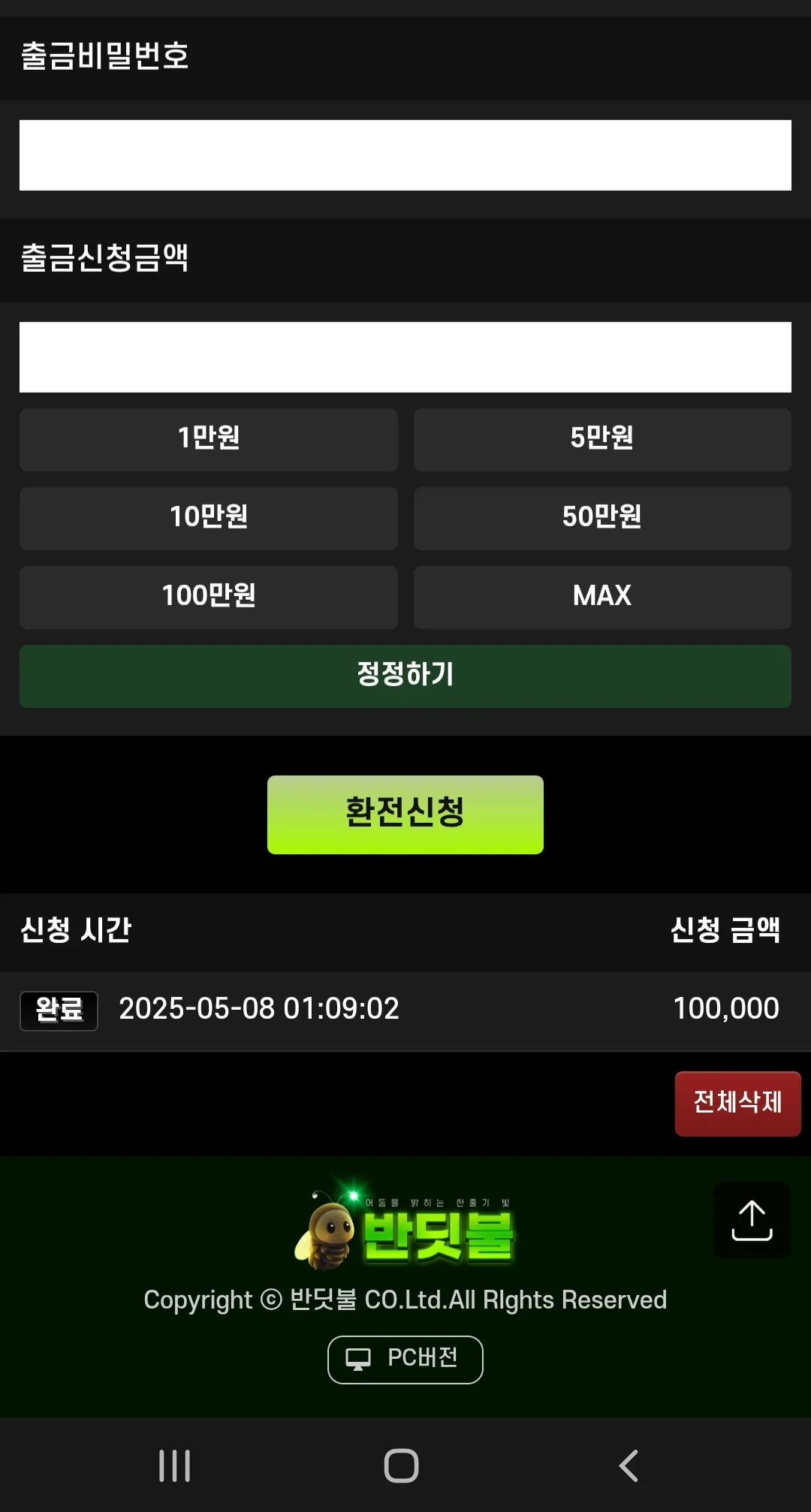Image resolution: width=811 pixels, height=1512 pixels.
Task: Reset amount with 정정하기
Action: pos(405,676)
